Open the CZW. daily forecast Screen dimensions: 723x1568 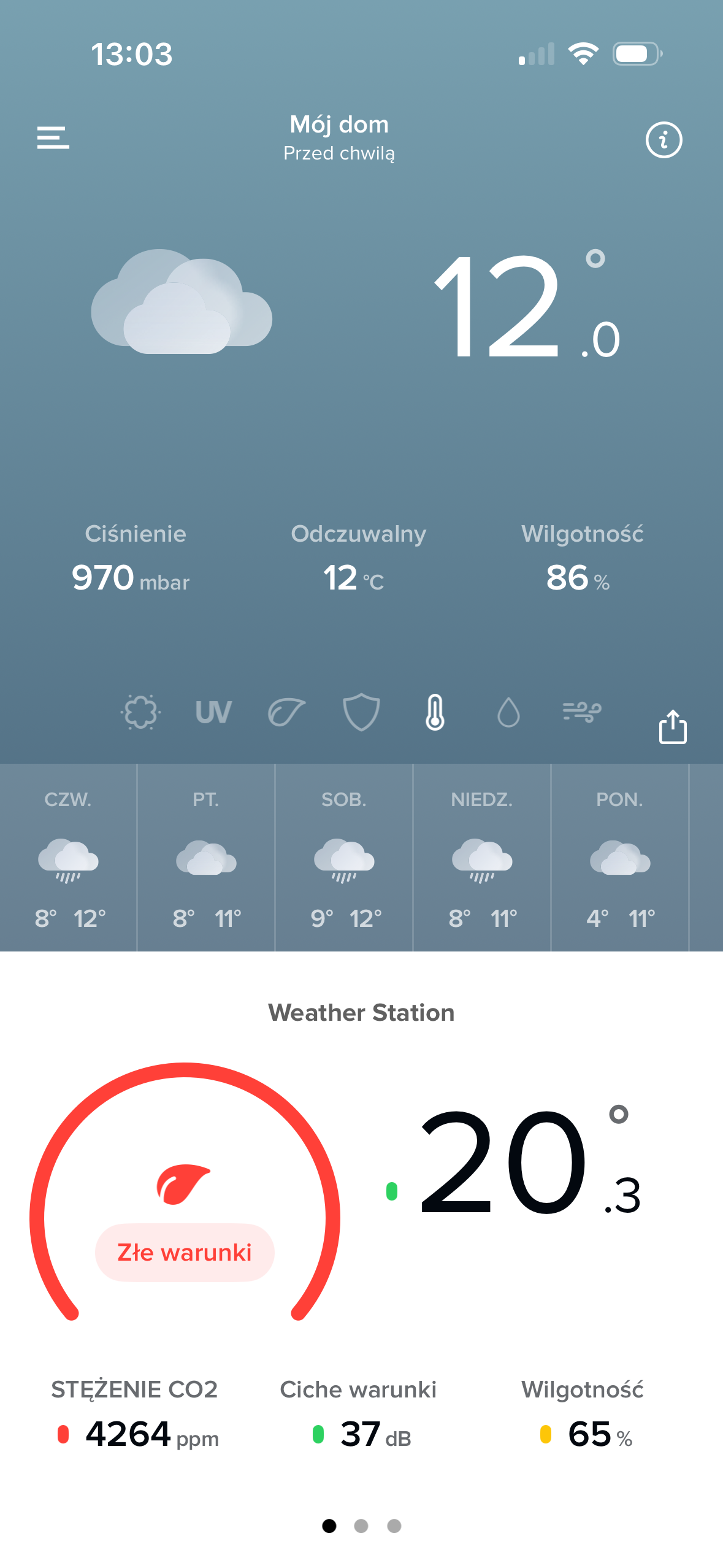pos(68,858)
